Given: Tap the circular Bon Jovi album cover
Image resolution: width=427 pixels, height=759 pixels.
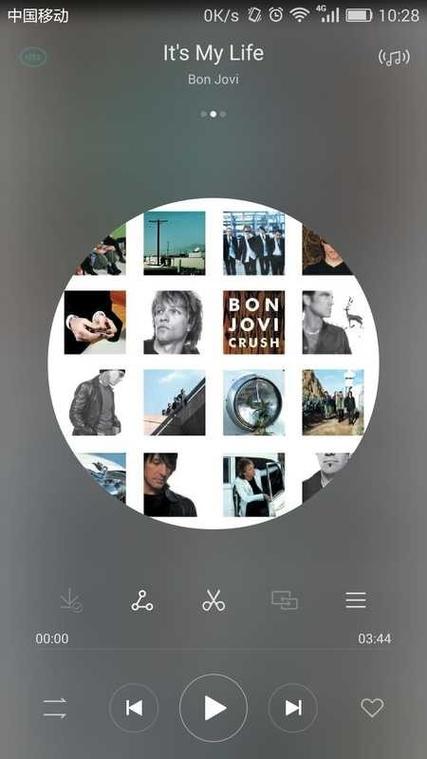Looking at the screenshot, I should 214,363.
